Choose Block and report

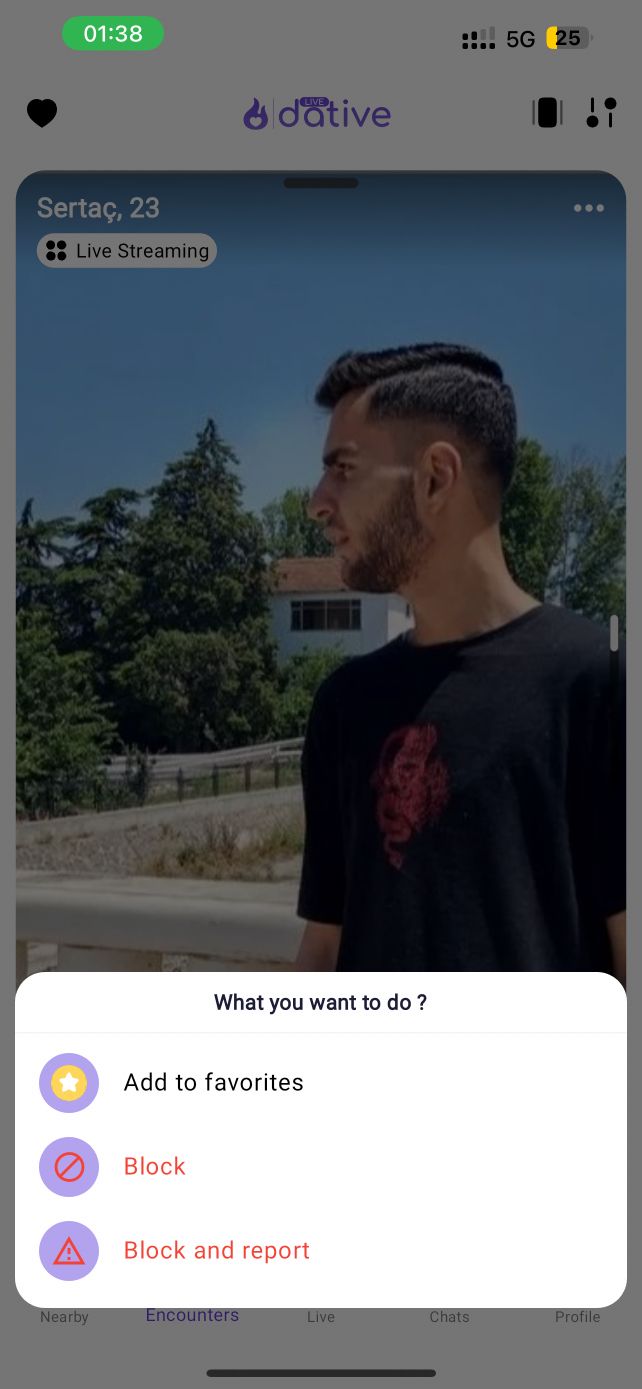[x=321, y=1251]
